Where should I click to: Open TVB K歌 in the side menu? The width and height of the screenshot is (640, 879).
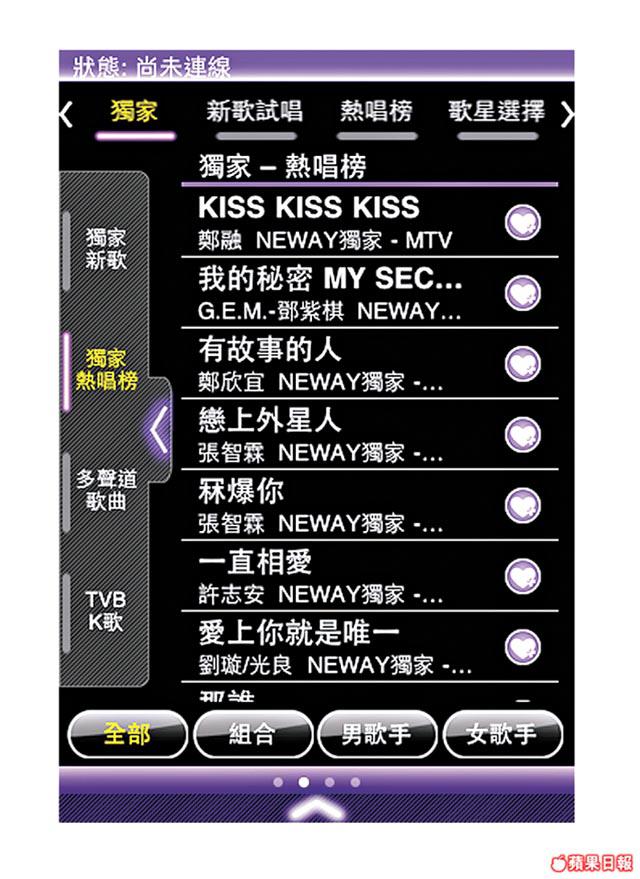point(106,610)
